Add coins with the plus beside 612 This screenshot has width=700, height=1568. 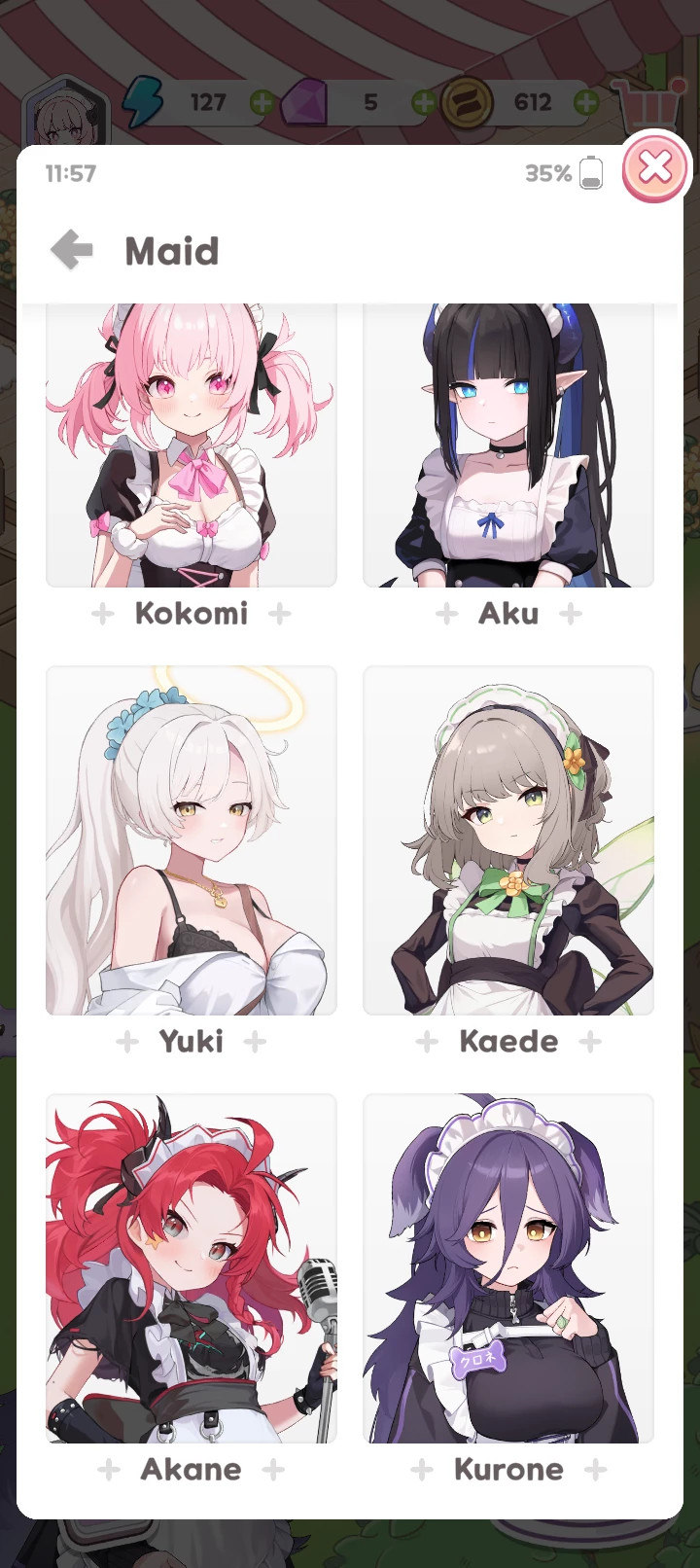click(x=585, y=102)
